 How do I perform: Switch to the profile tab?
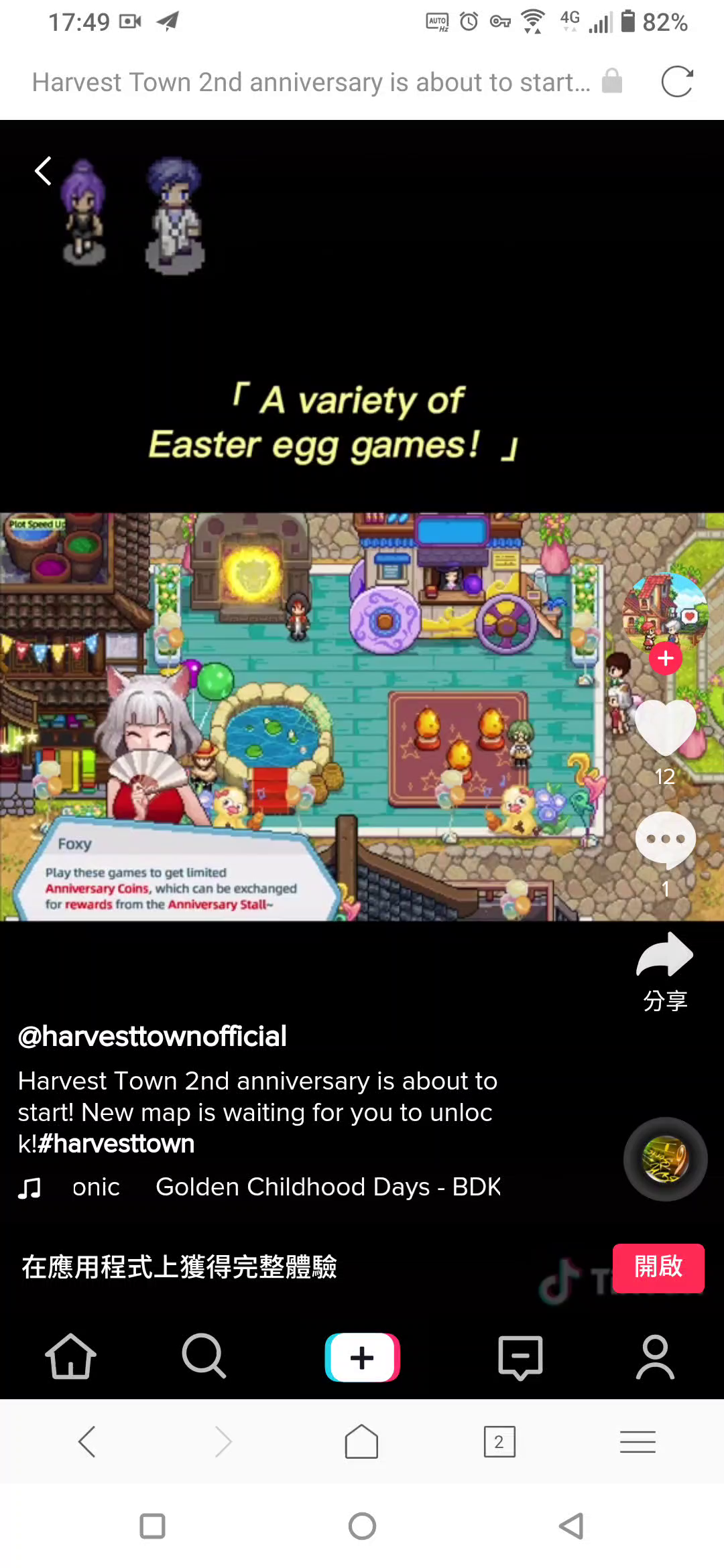(x=655, y=1356)
